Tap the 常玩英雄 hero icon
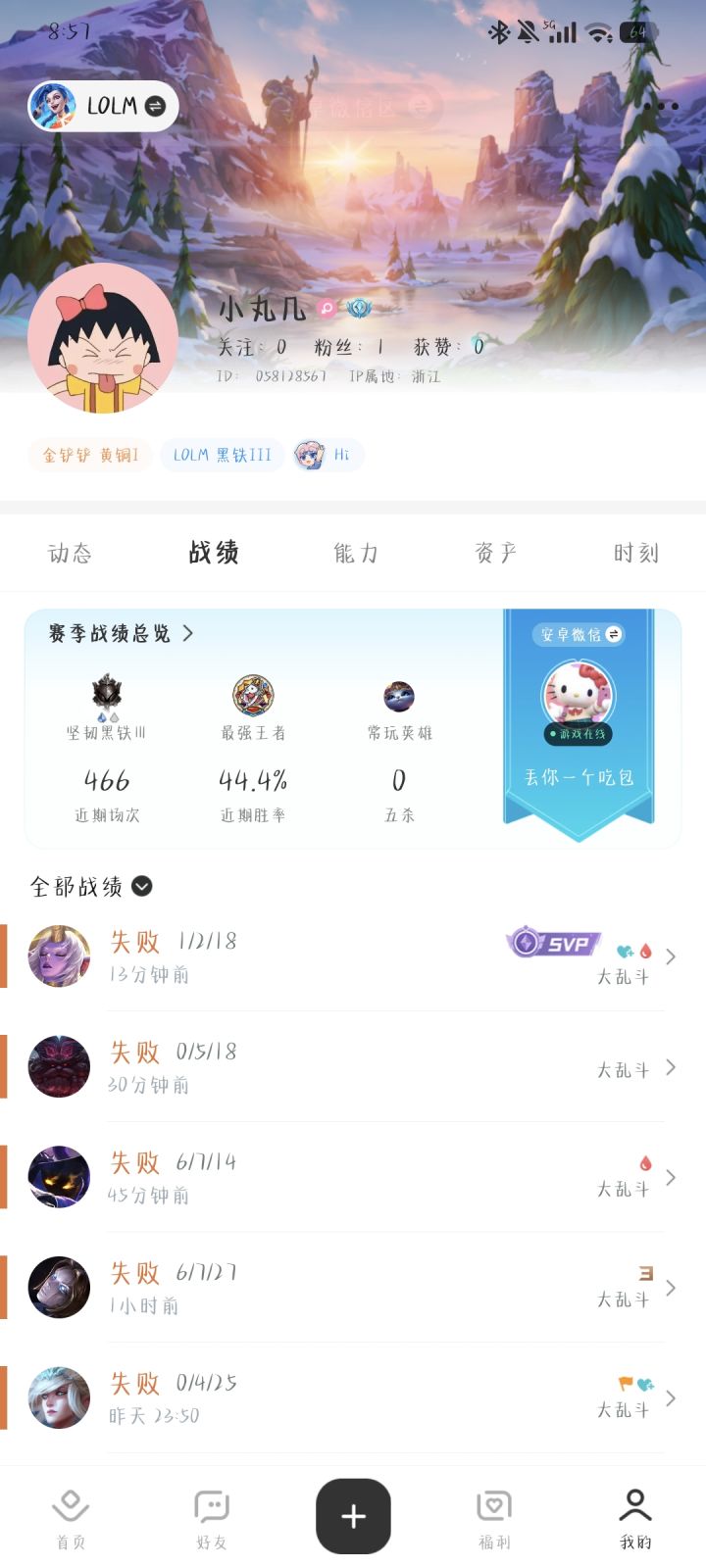The image size is (706, 1568). tap(398, 696)
